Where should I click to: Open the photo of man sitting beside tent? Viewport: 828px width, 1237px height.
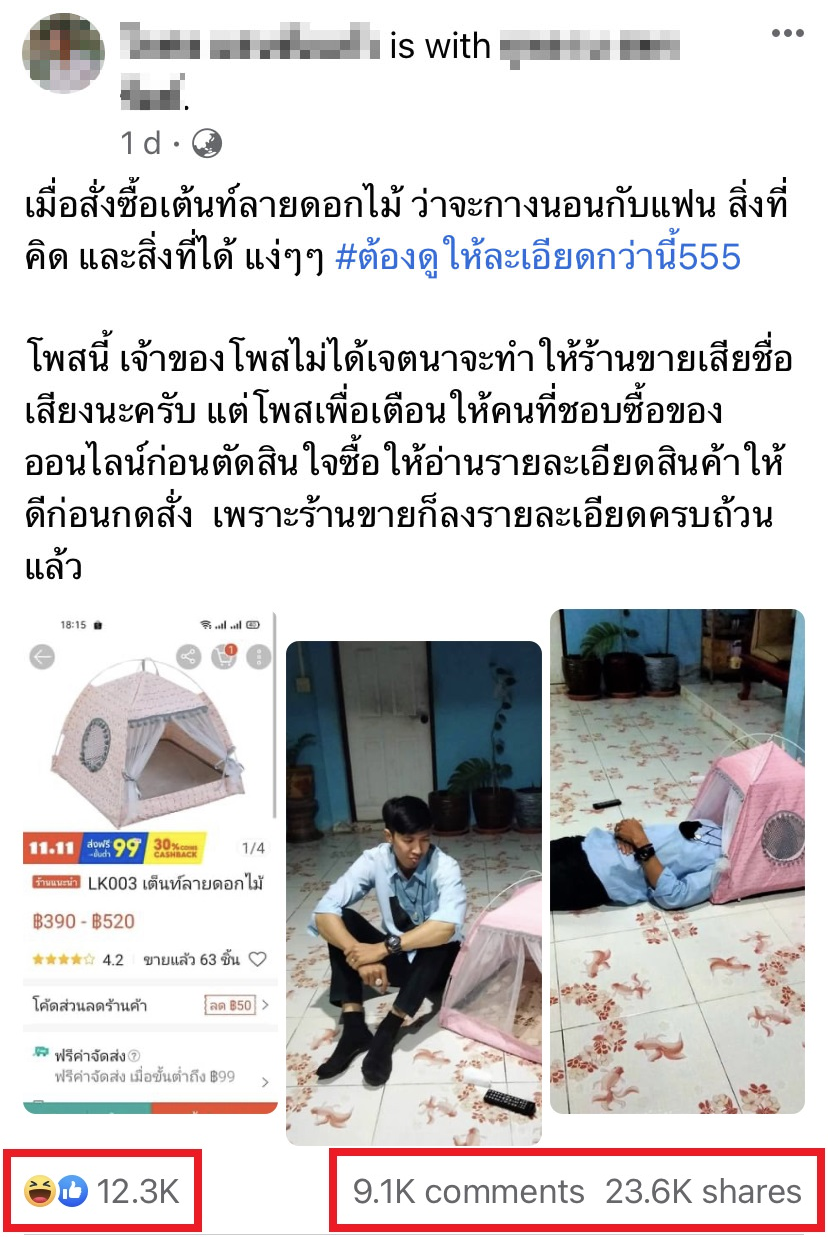coord(414,893)
